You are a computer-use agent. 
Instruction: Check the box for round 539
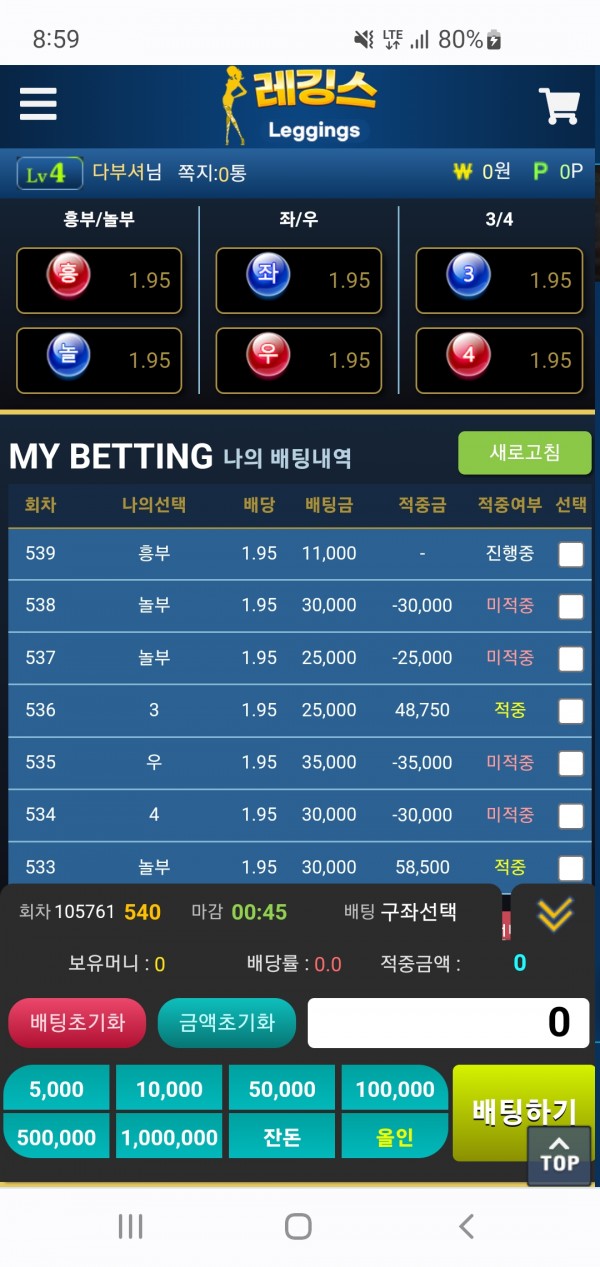pyautogui.click(x=571, y=554)
